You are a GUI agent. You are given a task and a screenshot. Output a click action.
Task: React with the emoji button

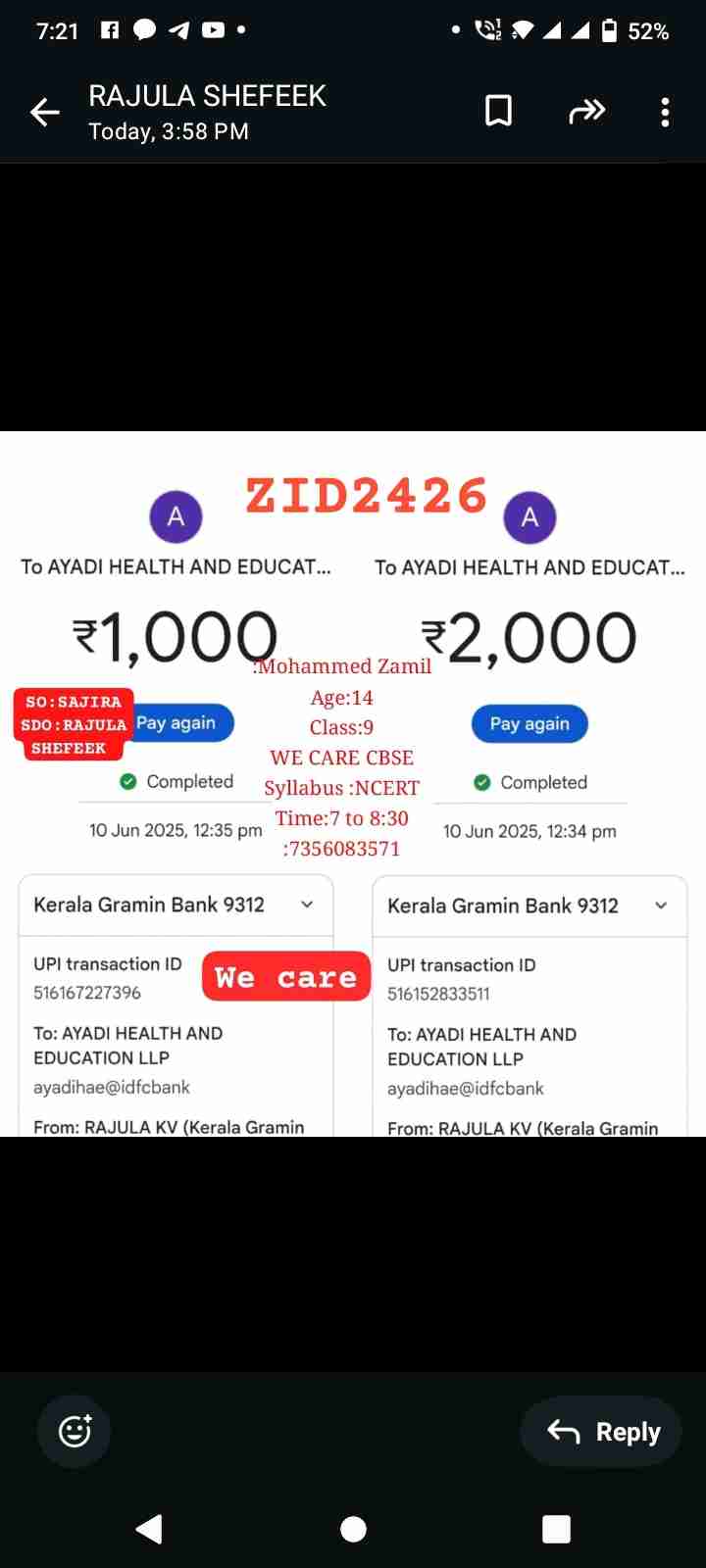[75, 1432]
